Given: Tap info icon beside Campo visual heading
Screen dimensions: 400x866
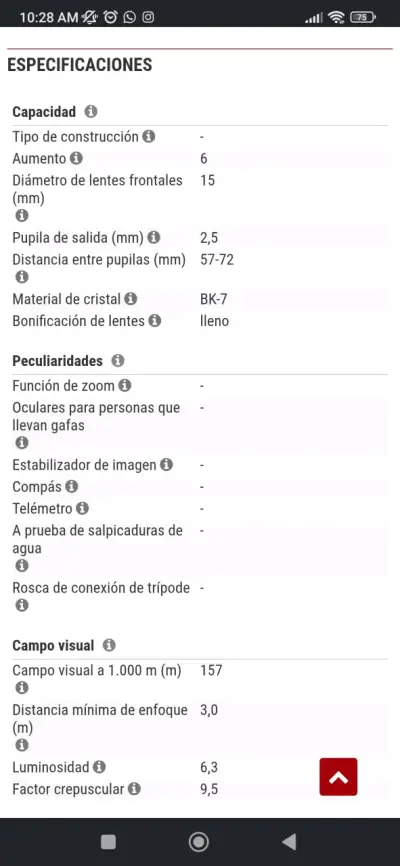Looking at the screenshot, I should [109, 645].
